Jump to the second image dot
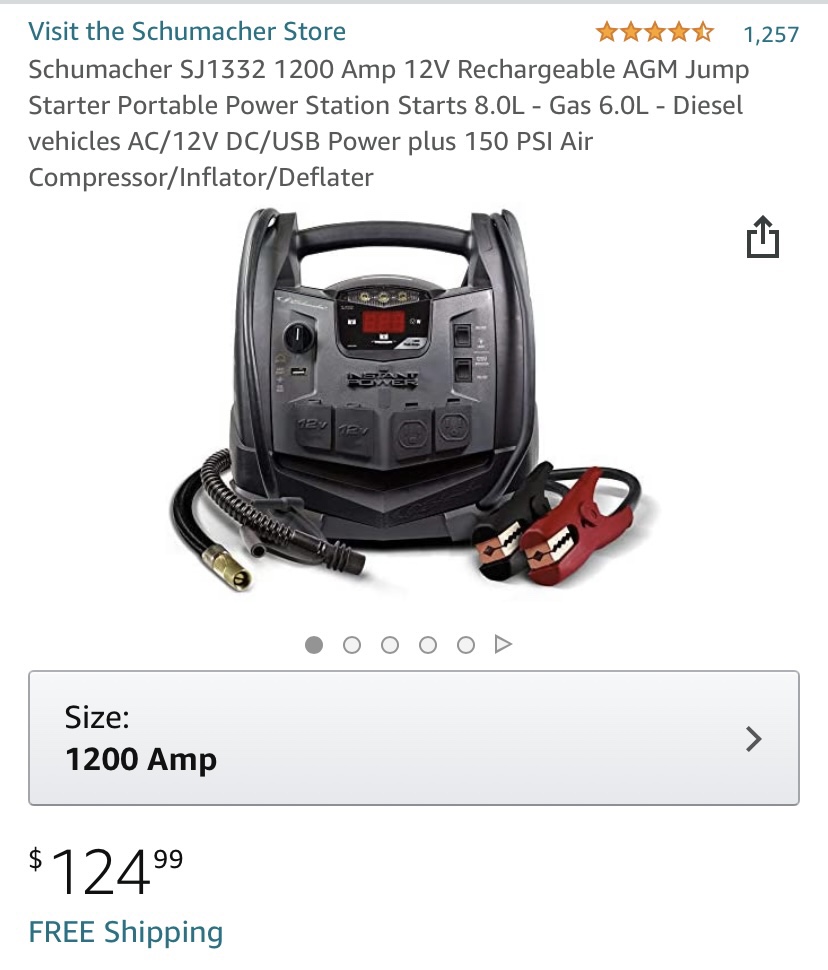828x970 pixels. click(x=352, y=645)
